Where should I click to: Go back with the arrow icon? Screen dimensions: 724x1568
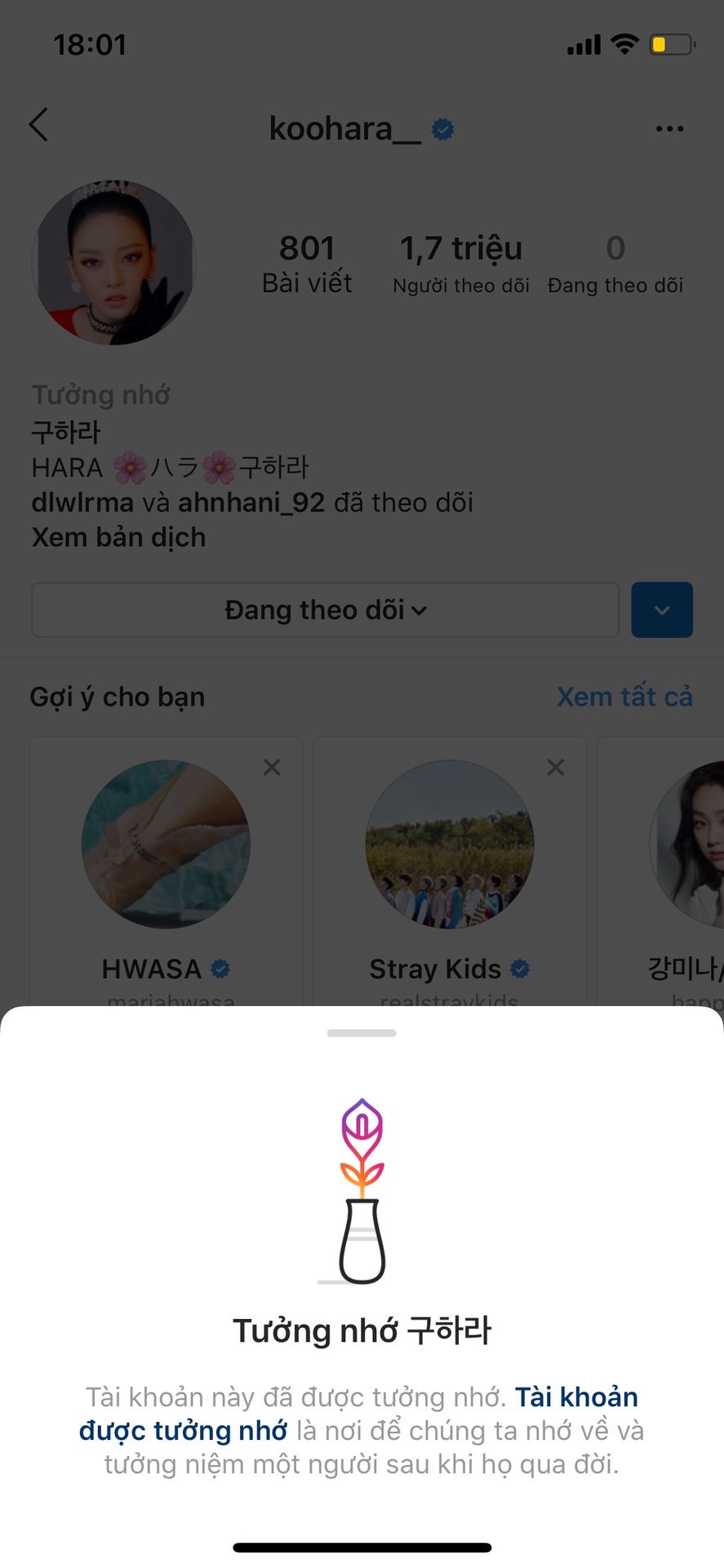pos(38,125)
